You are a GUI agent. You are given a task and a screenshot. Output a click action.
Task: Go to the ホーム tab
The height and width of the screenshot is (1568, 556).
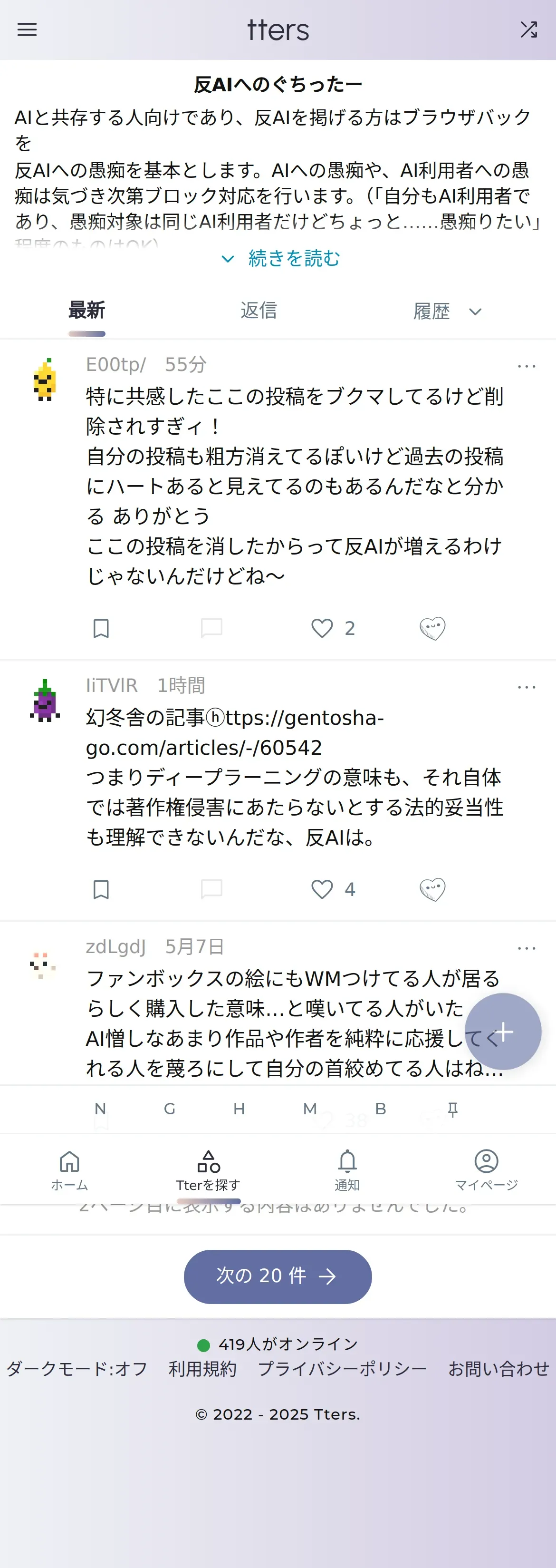click(69, 1169)
